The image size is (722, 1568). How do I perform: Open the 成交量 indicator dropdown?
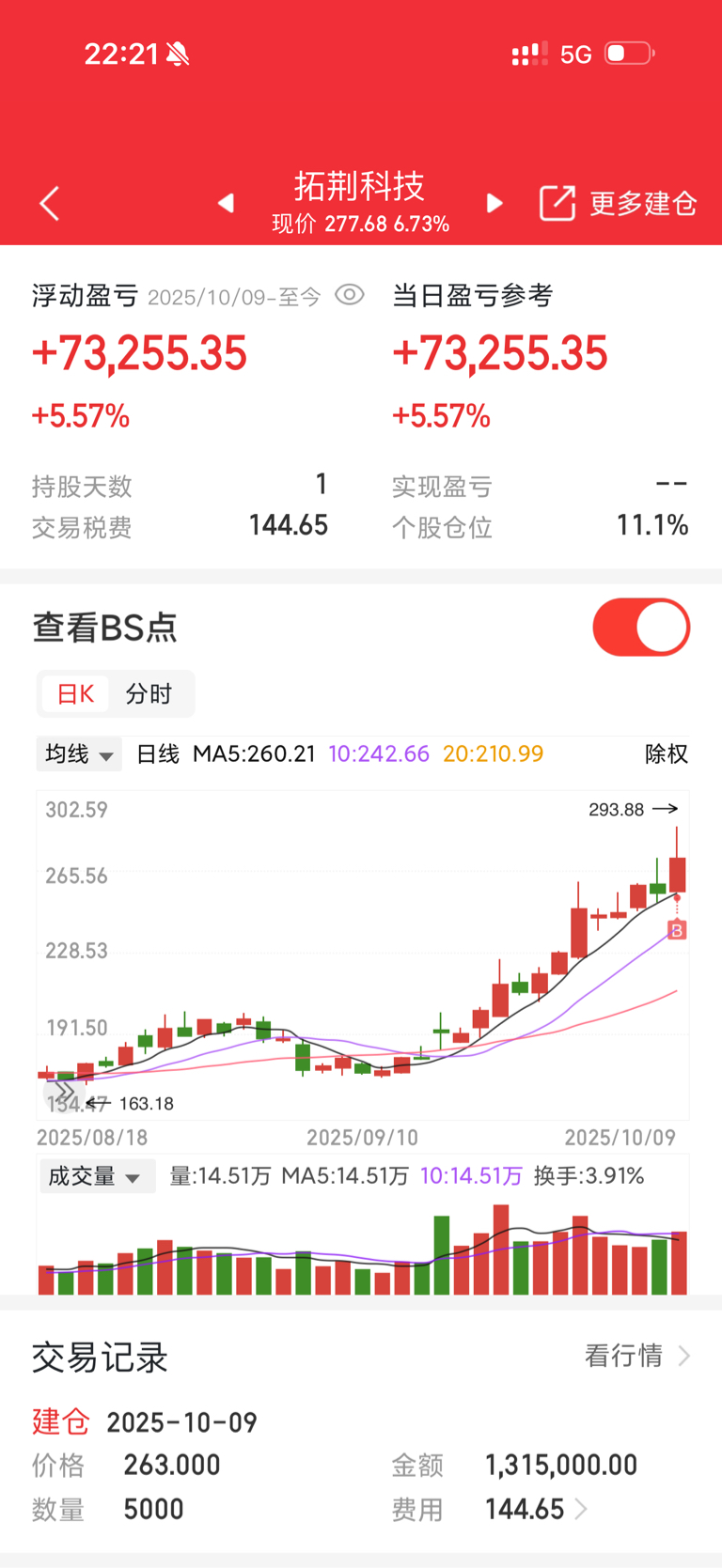coord(96,1176)
